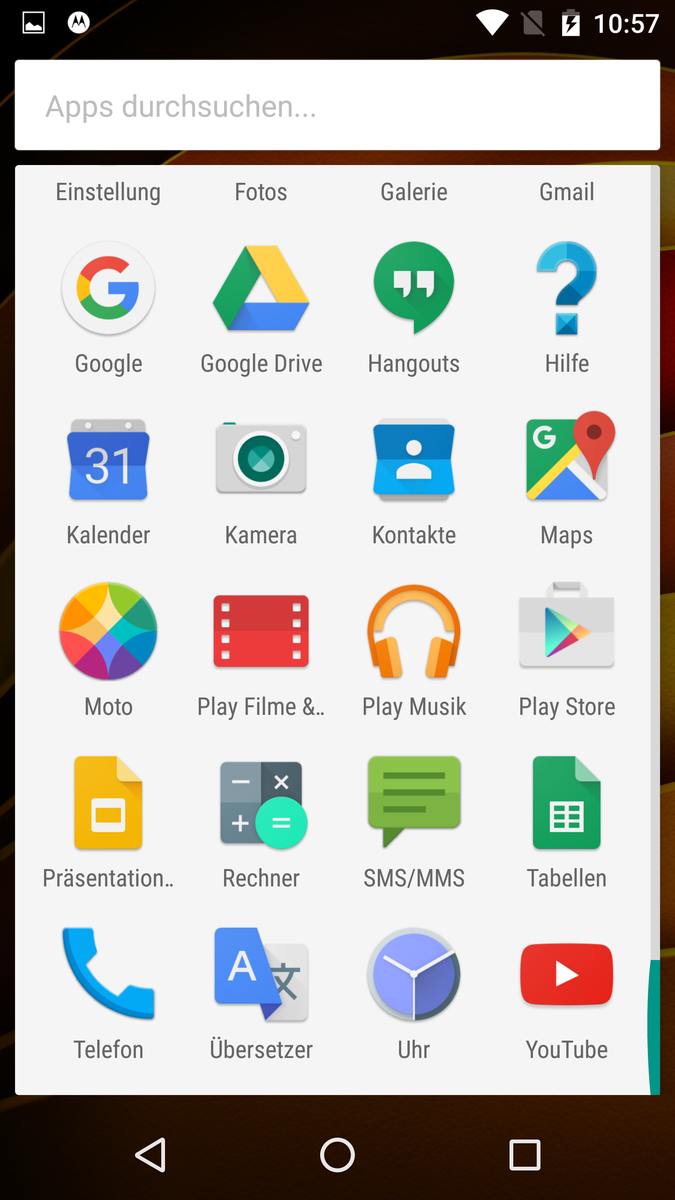Tap the Apps durchsuchen search field
675x1200 pixels.
tap(337, 106)
